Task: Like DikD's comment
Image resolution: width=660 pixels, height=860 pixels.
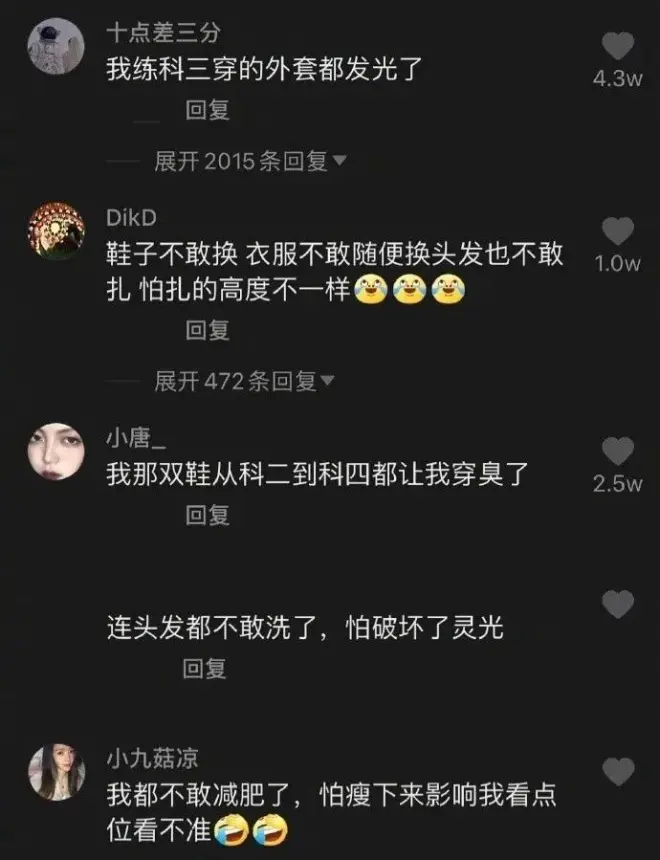Action: click(619, 232)
